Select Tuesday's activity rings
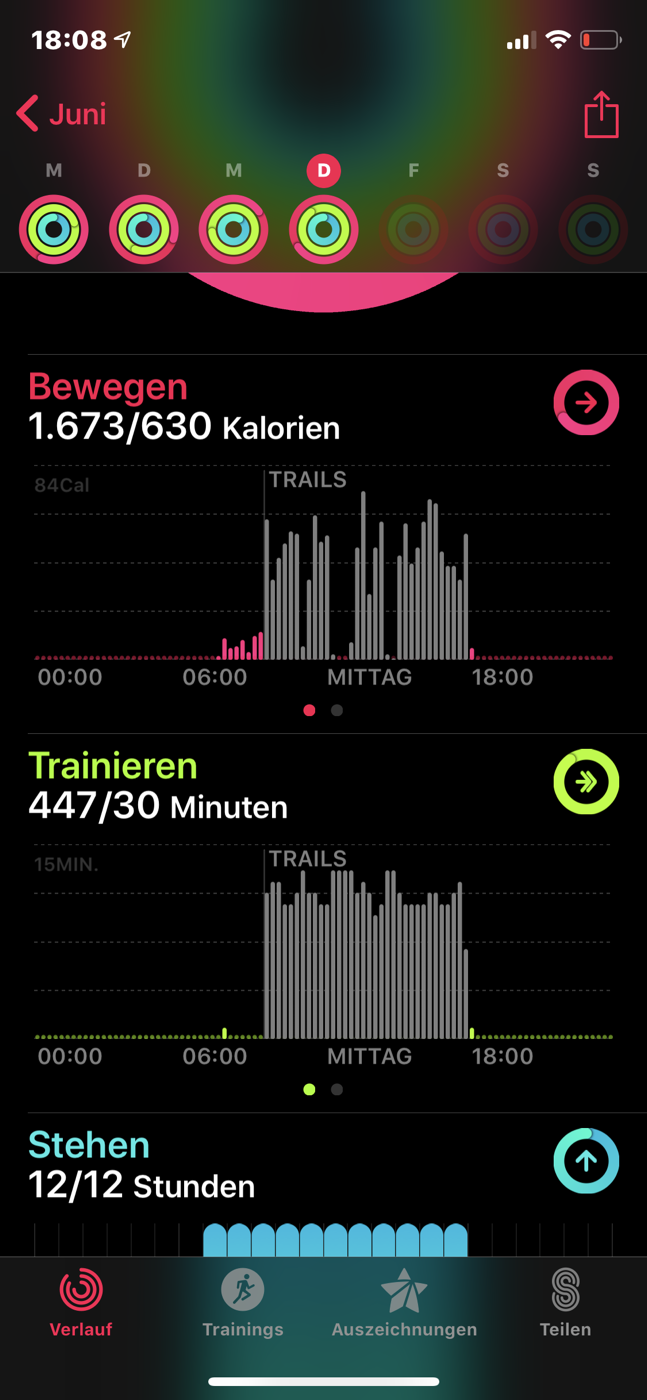The image size is (647, 1400). (144, 229)
